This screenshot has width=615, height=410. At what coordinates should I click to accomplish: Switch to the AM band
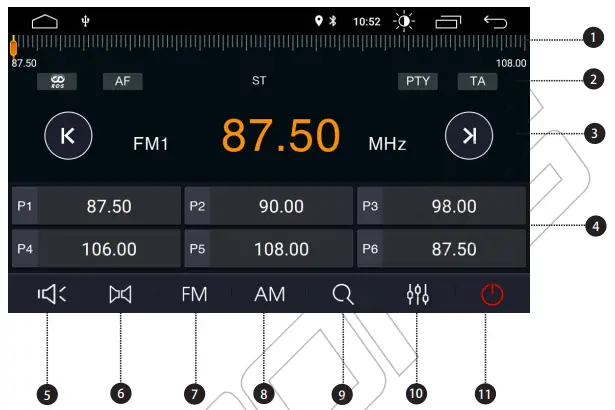(x=269, y=295)
